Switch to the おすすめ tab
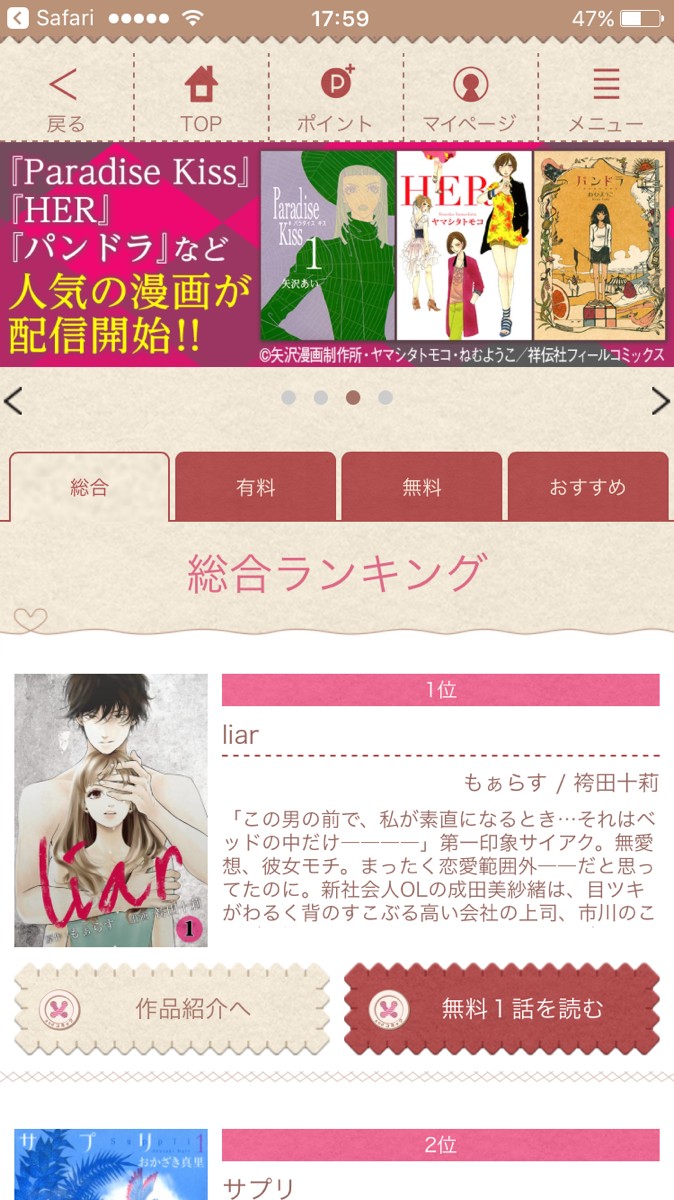The height and width of the screenshot is (1200, 674). [x=587, y=487]
